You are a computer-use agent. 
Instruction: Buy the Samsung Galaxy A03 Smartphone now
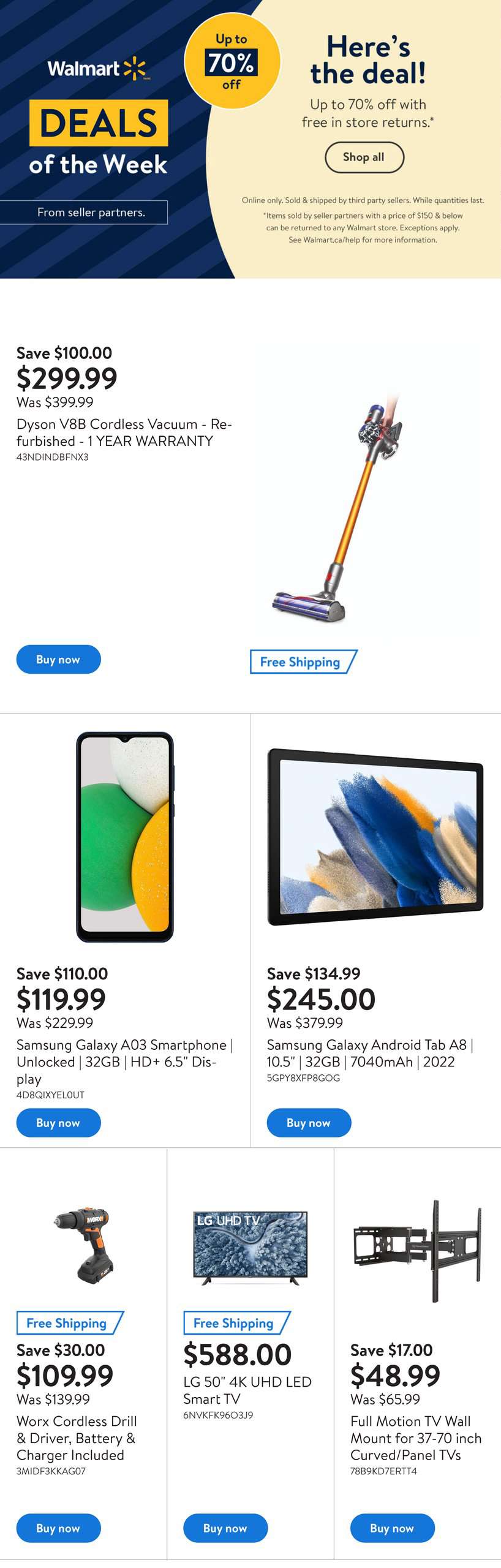[58, 1123]
